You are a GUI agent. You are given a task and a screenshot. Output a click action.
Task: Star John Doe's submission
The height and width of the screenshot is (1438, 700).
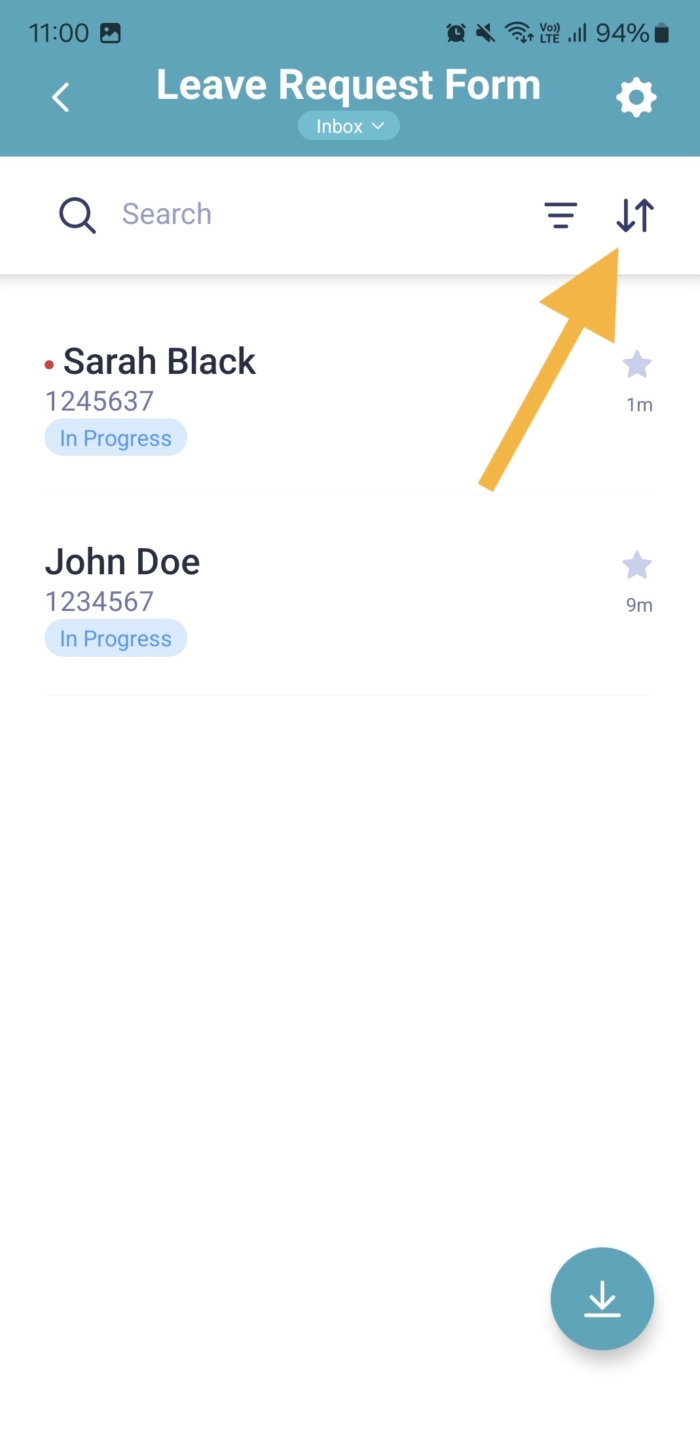click(x=637, y=565)
